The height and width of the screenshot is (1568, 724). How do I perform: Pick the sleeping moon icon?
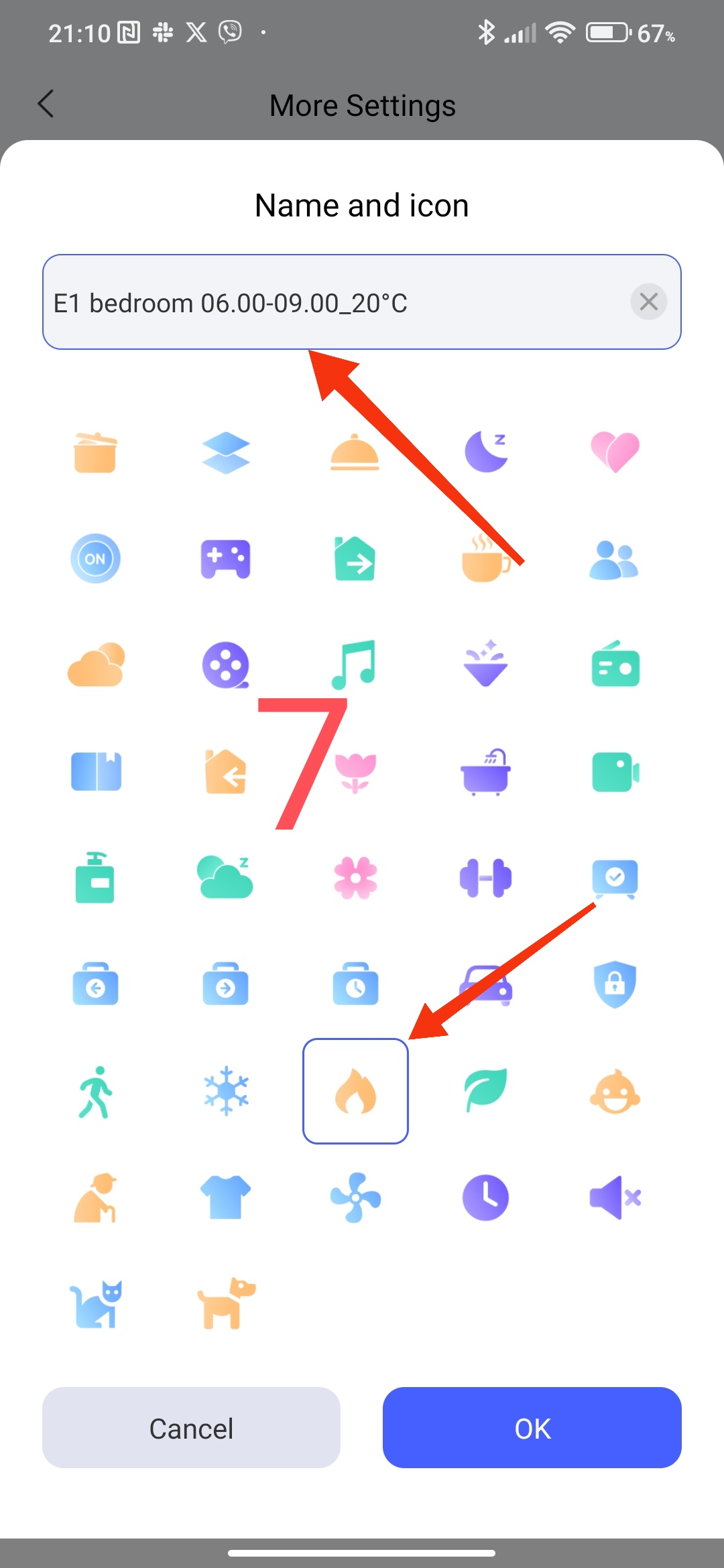tap(486, 451)
